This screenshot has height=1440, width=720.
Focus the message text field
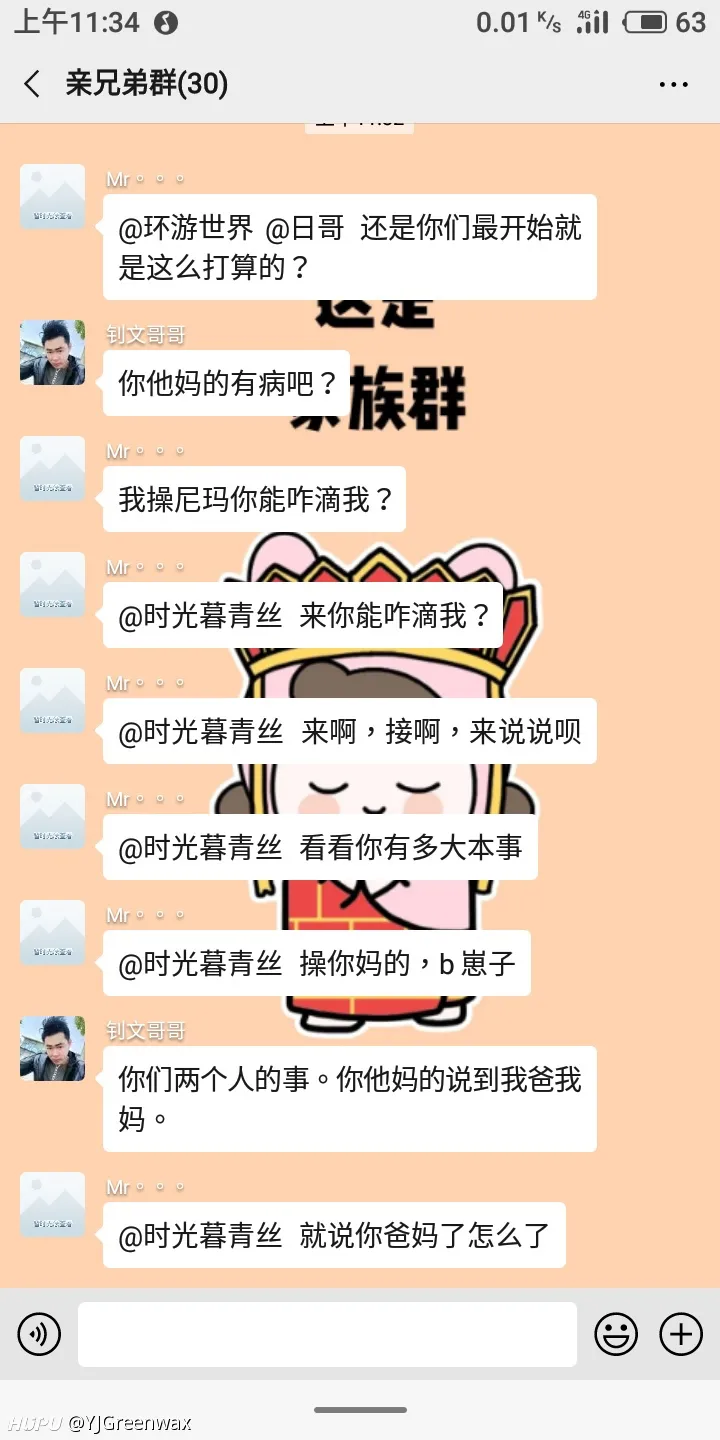click(327, 1334)
